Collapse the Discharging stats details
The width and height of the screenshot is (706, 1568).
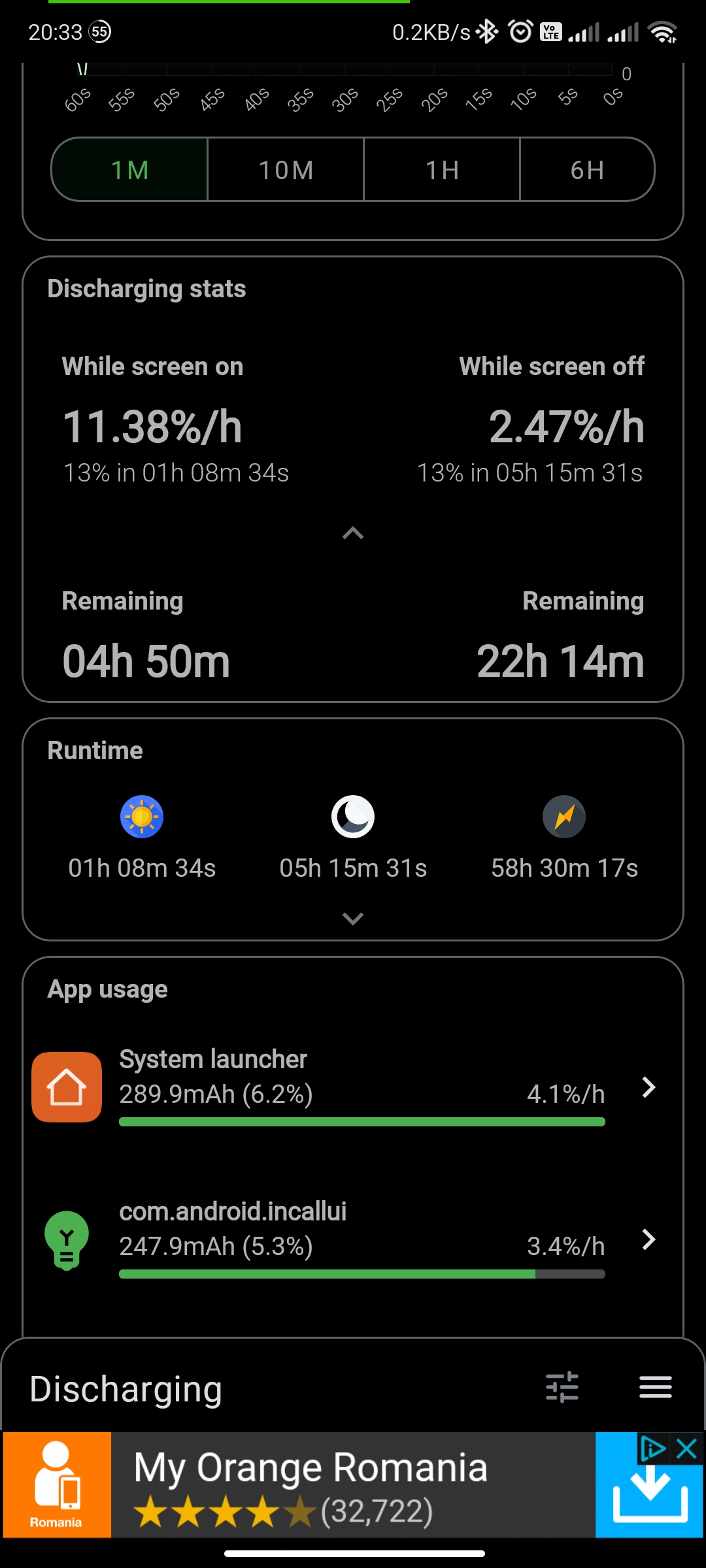point(353,534)
